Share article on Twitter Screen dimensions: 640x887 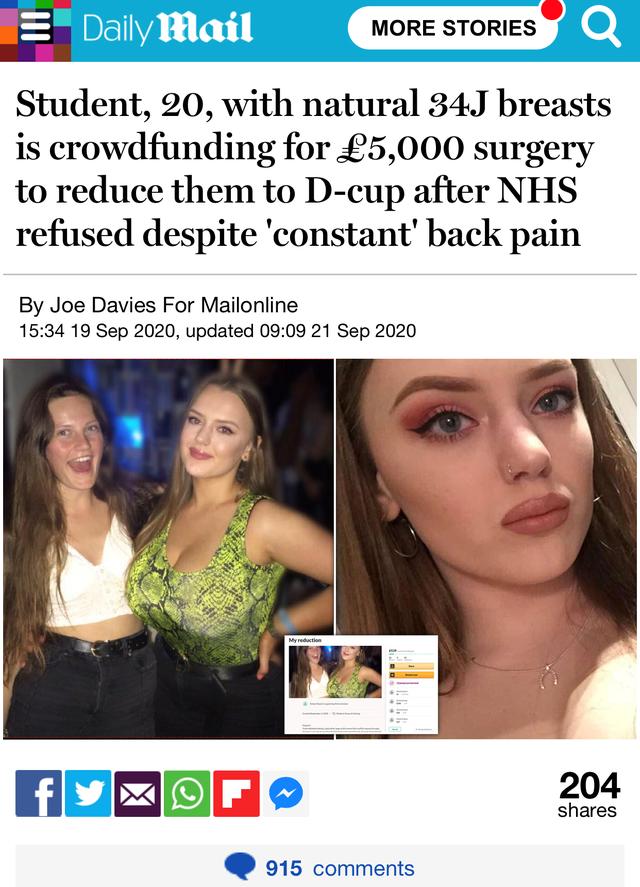coord(88,793)
